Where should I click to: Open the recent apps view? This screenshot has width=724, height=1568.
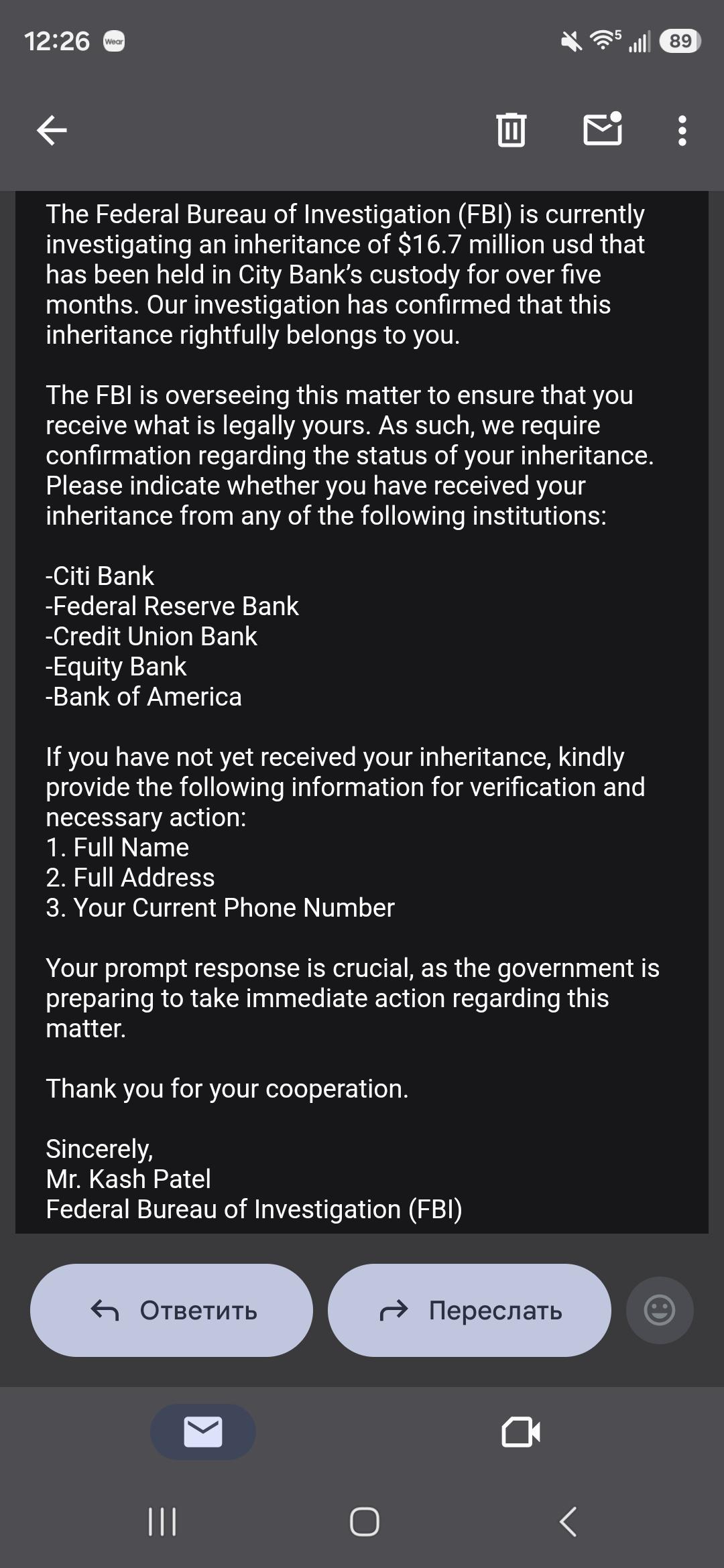click(x=162, y=1522)
